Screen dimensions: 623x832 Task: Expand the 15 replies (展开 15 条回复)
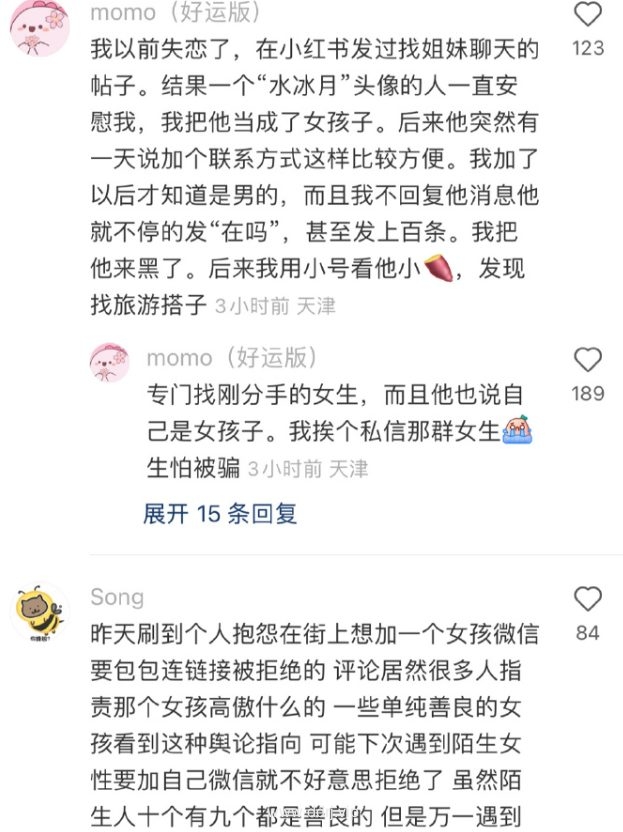(220, 514)
